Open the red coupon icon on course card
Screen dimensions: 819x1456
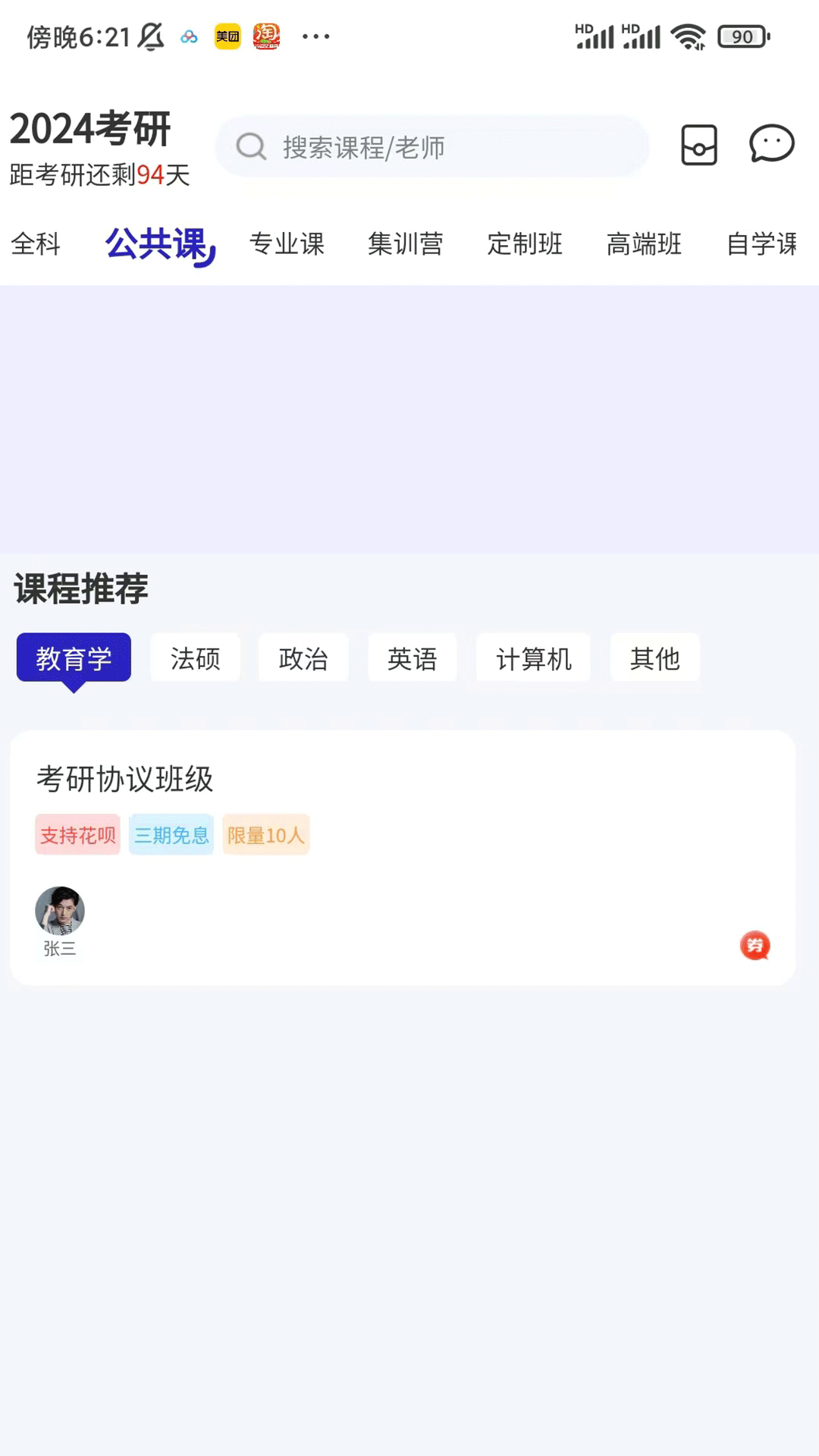click(x=754, y=946)
